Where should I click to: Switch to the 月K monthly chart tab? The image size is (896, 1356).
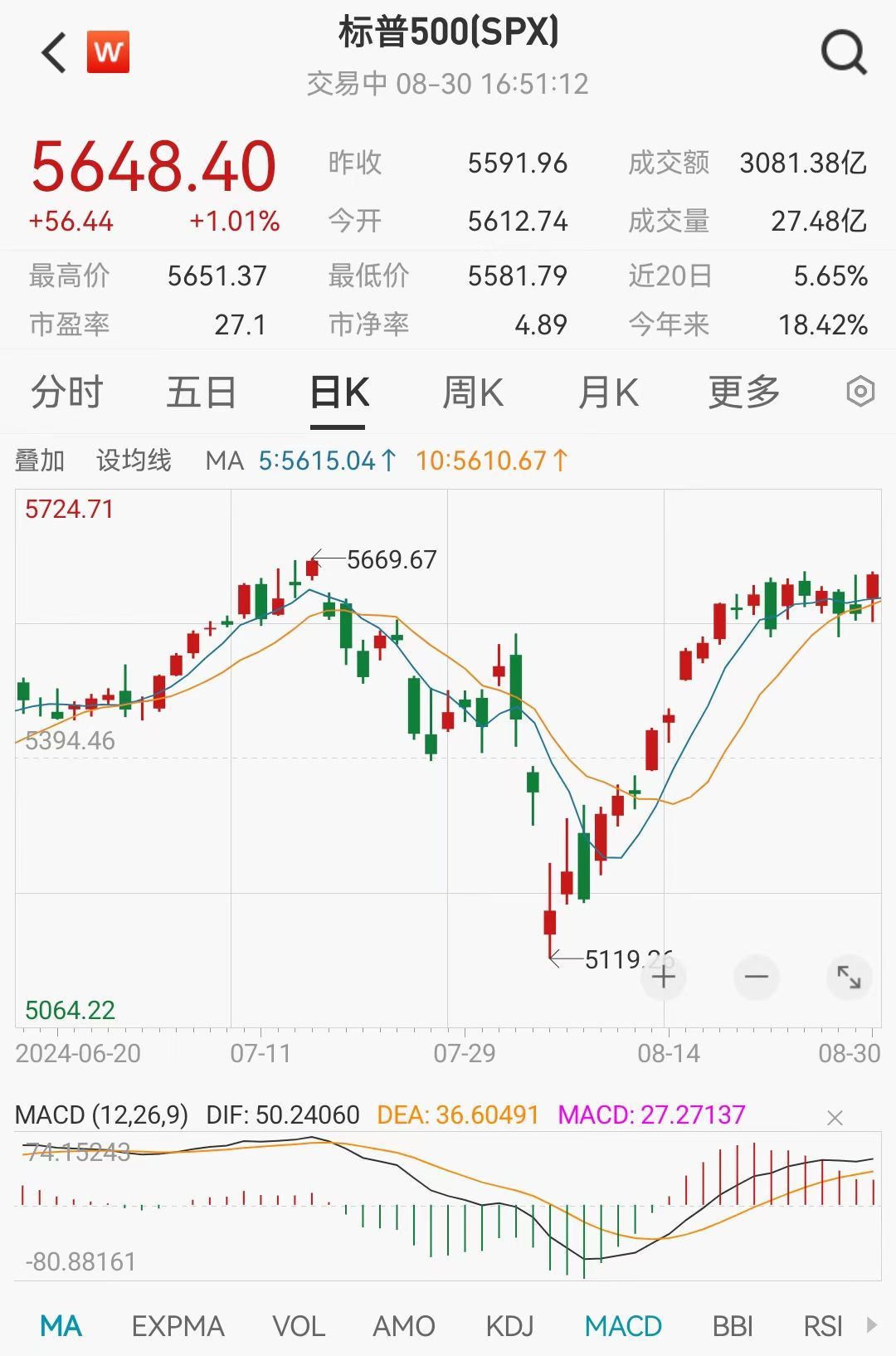point(608,391)
